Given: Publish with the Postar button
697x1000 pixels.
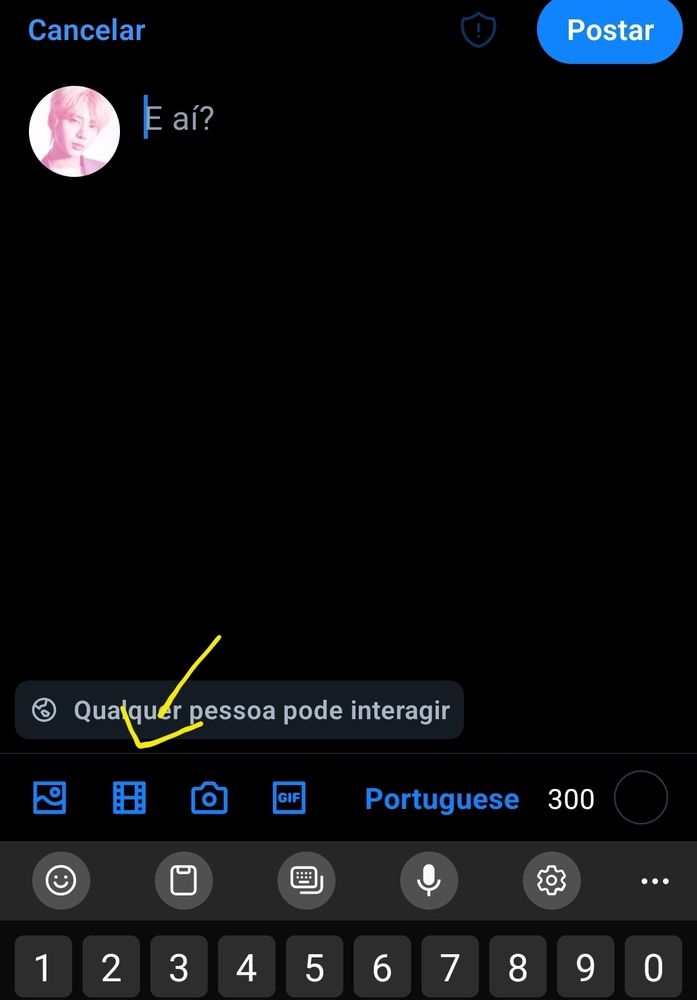Looking at the screenshot, I should click(x=609, y=31).
